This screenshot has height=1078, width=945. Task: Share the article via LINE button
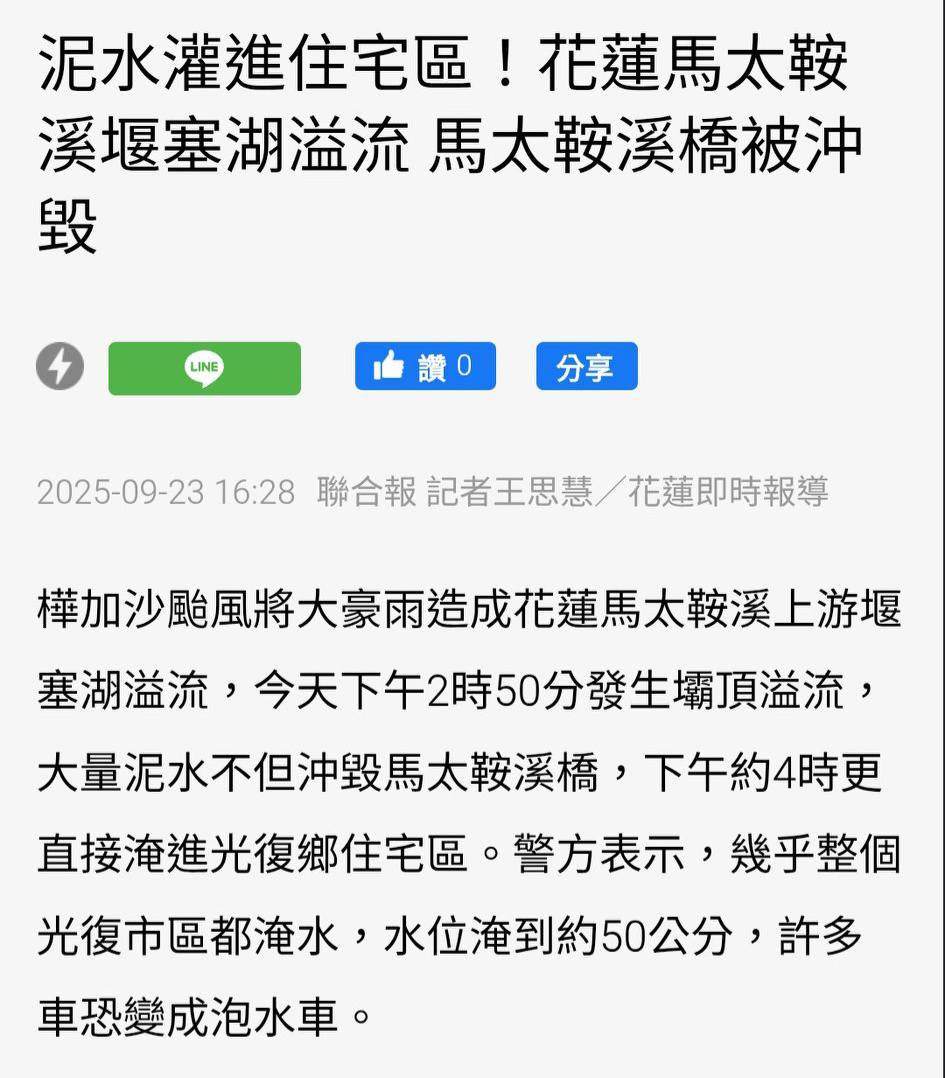click(x=204, y=368)
